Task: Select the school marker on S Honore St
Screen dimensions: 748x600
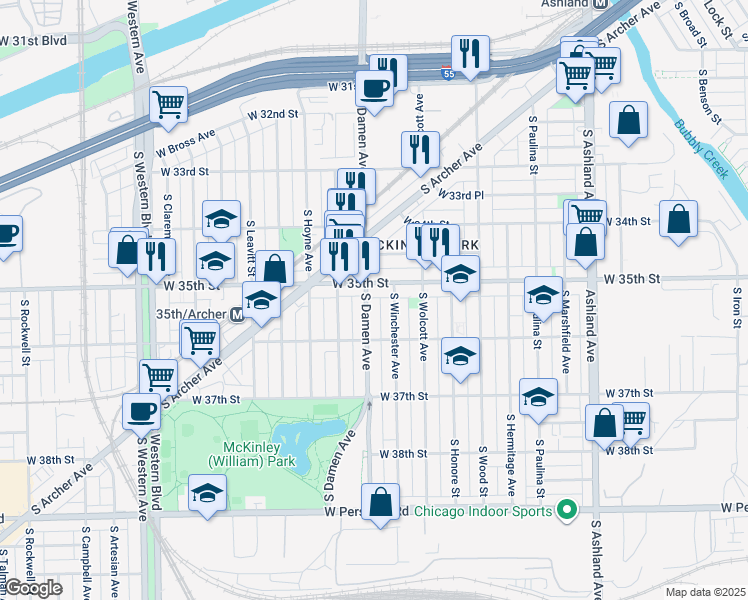Action: (x=460, y=356)
